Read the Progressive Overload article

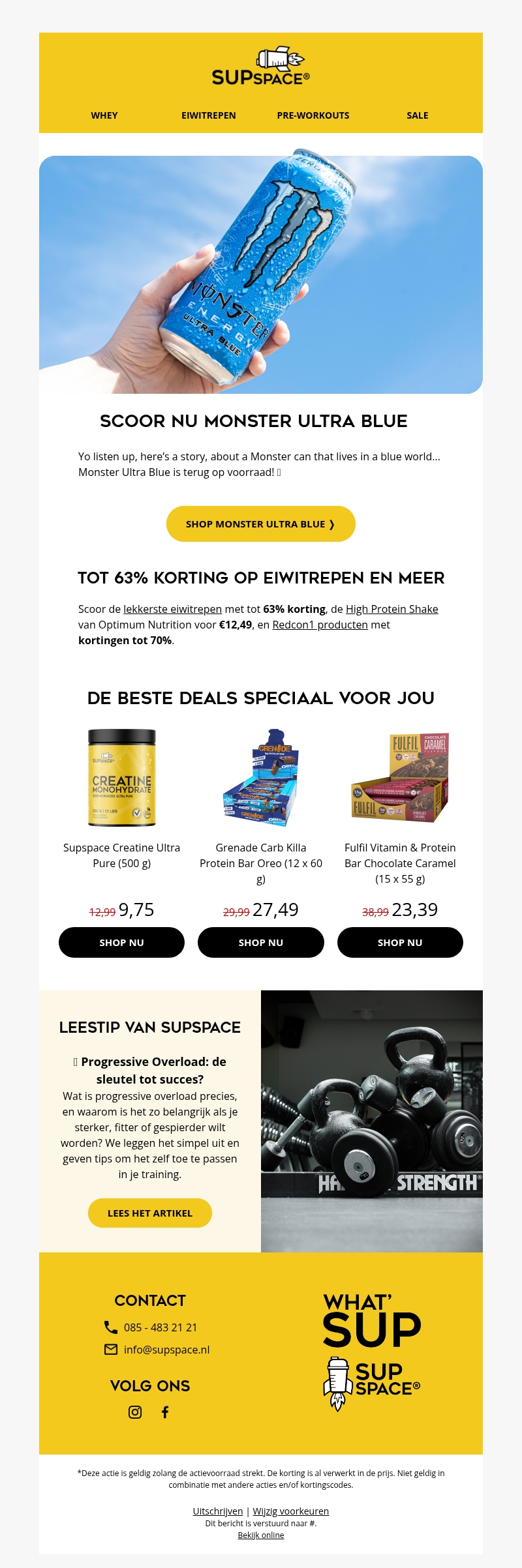coord(150,1213)
